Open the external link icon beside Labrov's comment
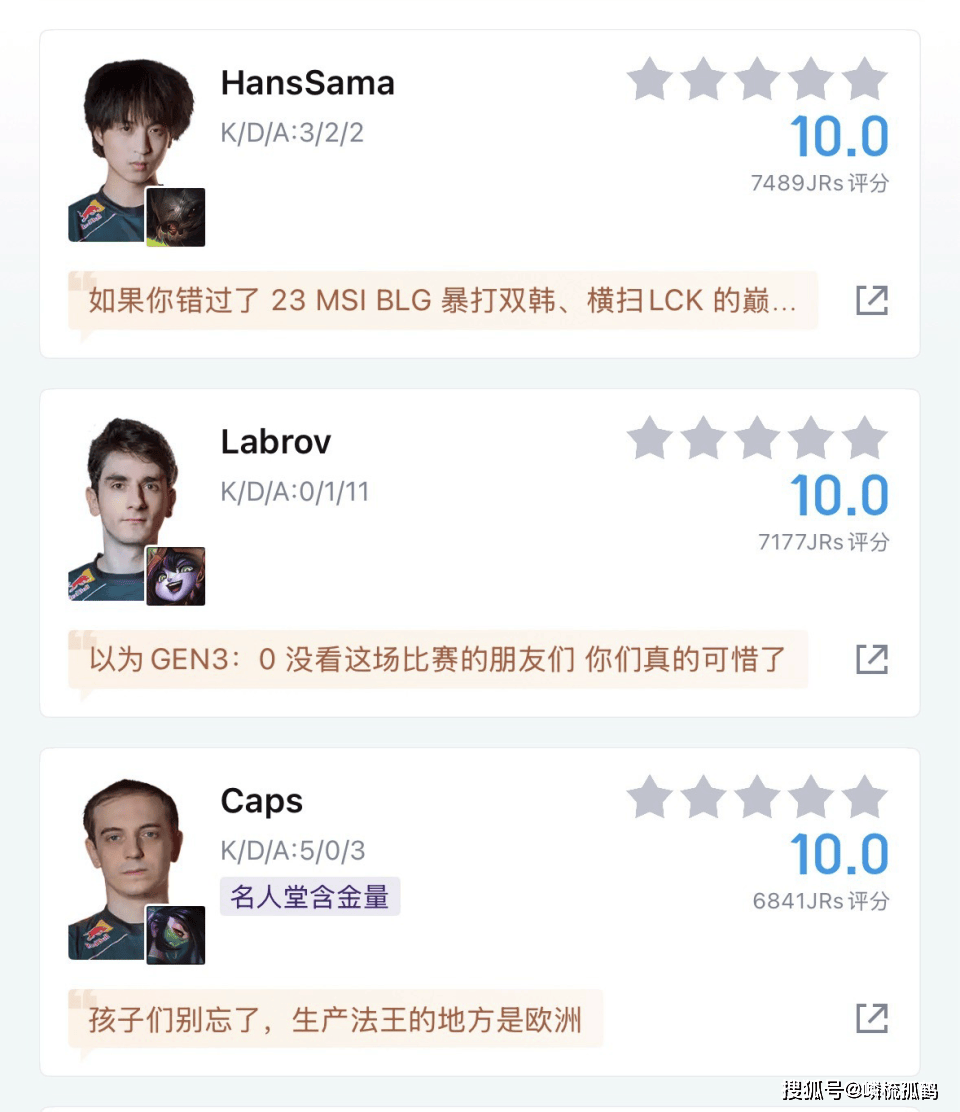The height and width of the screenshot is (1112, 960). [871, 659]
